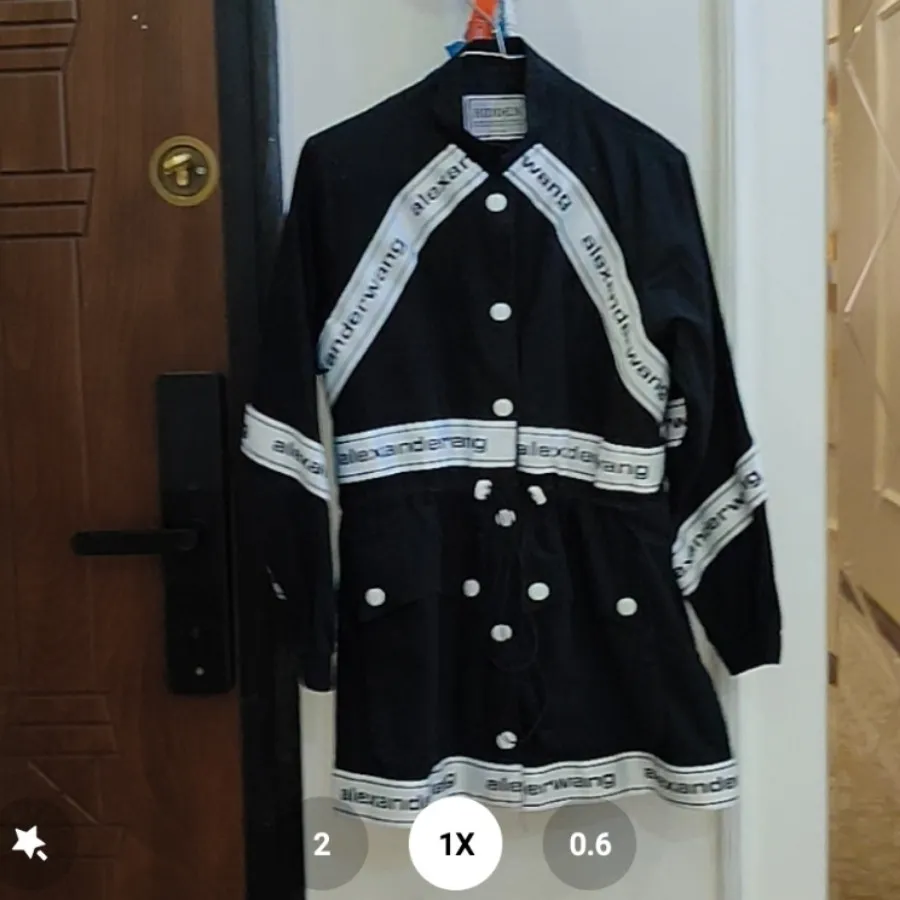Switch camera zoom to 2x
900x900 pixels.
click(x=322, y=845)
